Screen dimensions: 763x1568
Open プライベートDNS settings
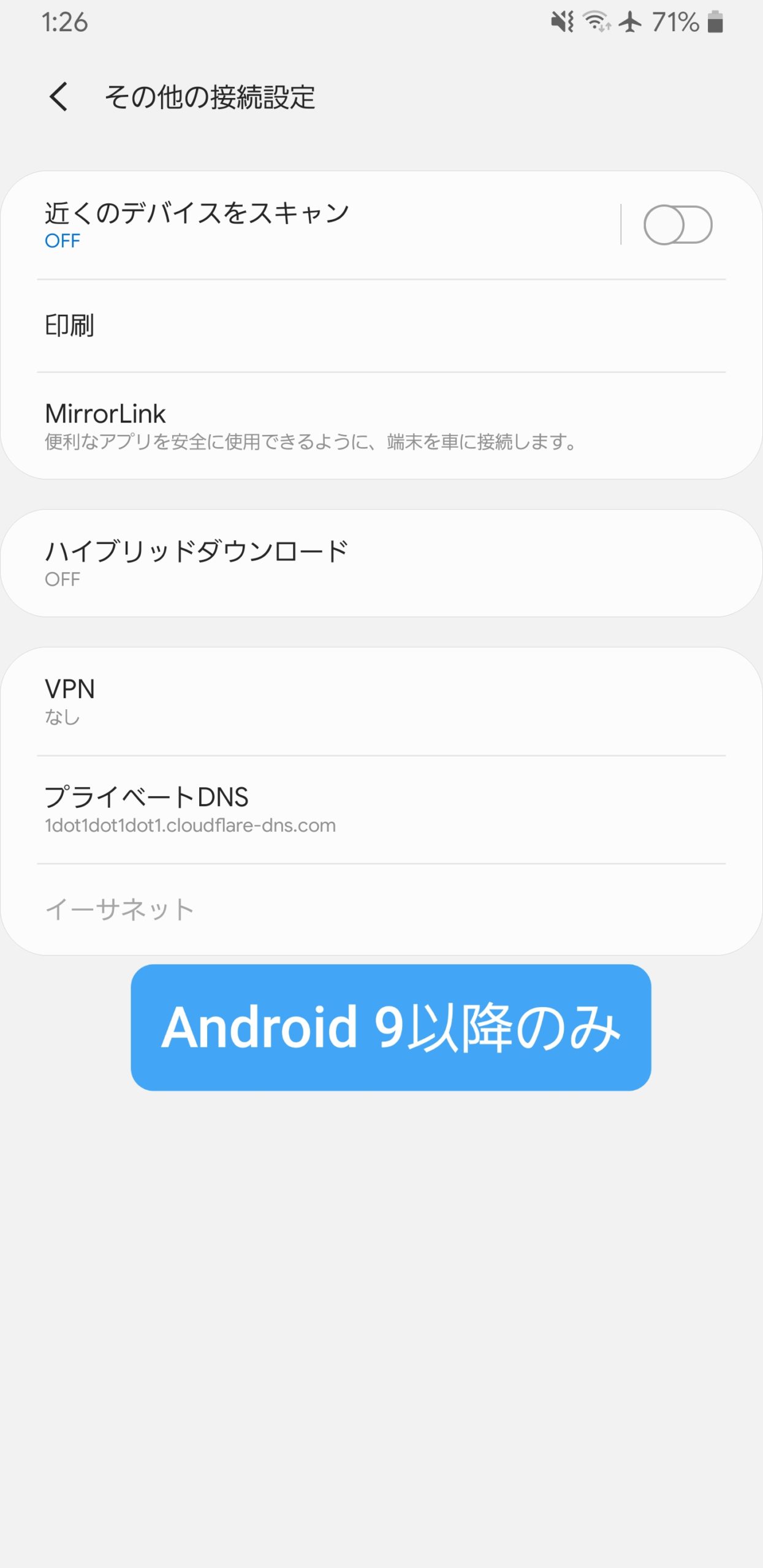click(381, 810)
